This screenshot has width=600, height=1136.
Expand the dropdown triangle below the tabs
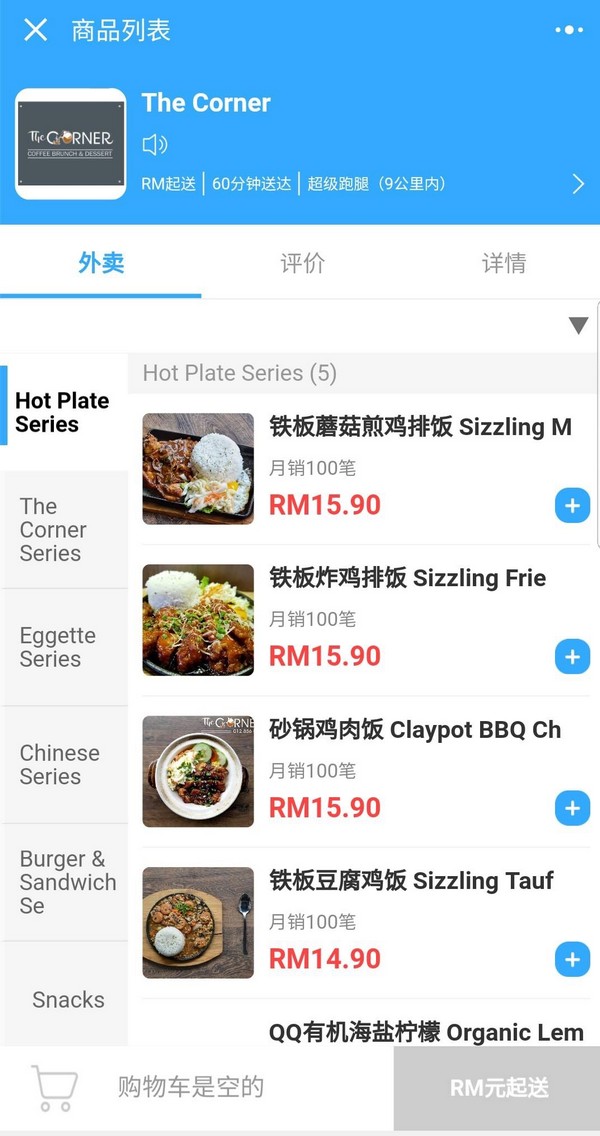tap(578, 325)
